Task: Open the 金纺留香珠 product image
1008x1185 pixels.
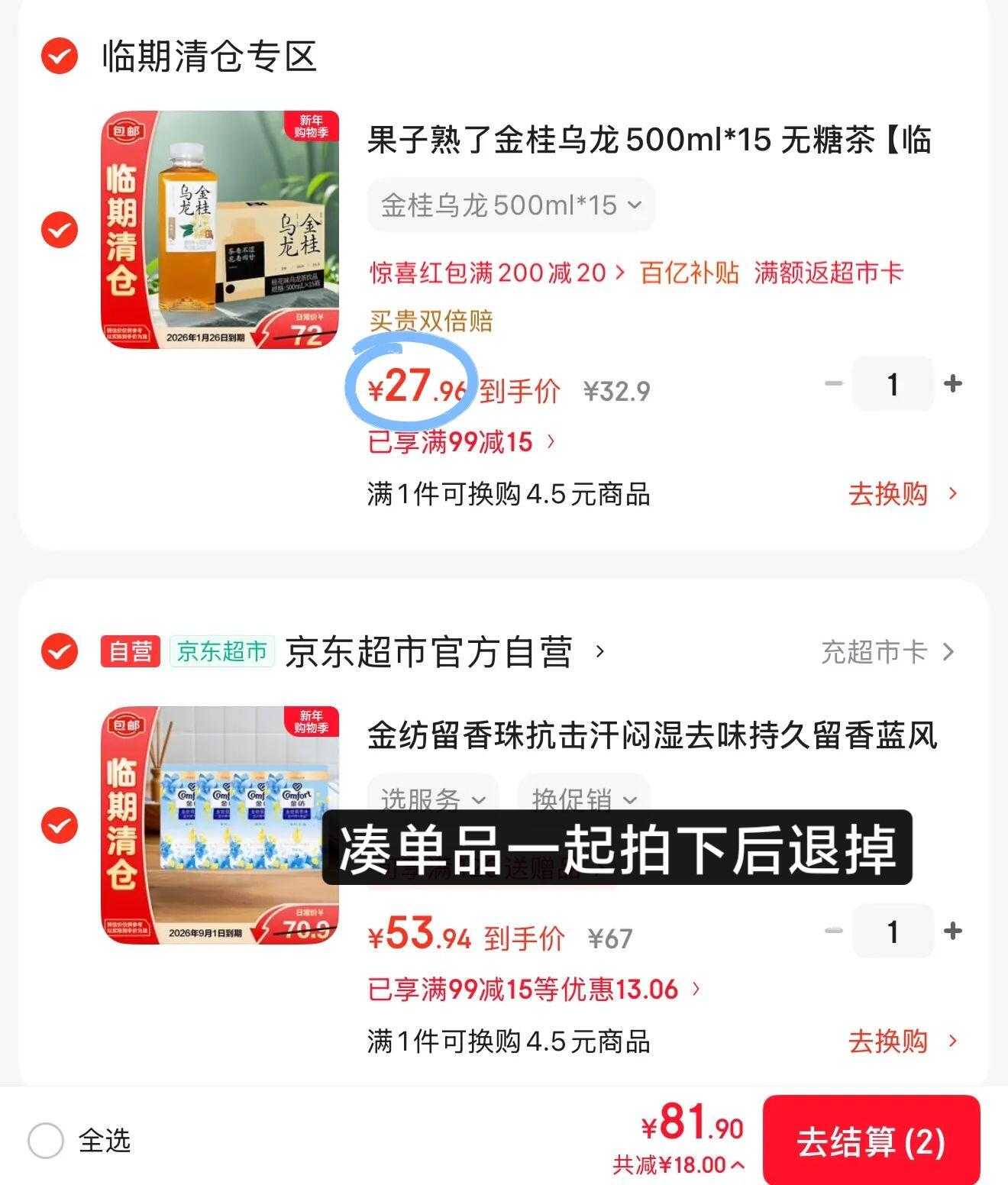Action: [220, 825]
